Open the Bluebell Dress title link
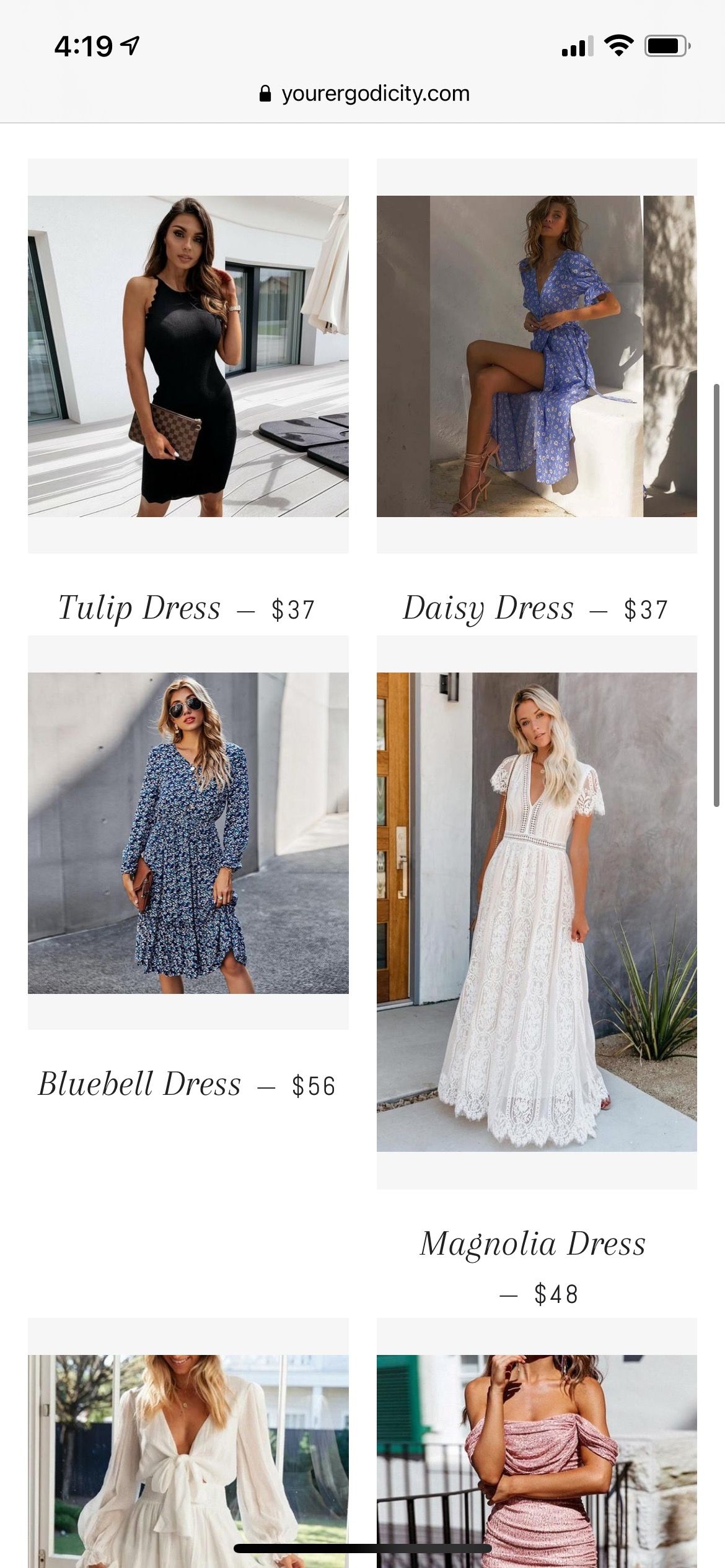Viewport: 725px width, 1568px height. click(x=139, y=1084)
